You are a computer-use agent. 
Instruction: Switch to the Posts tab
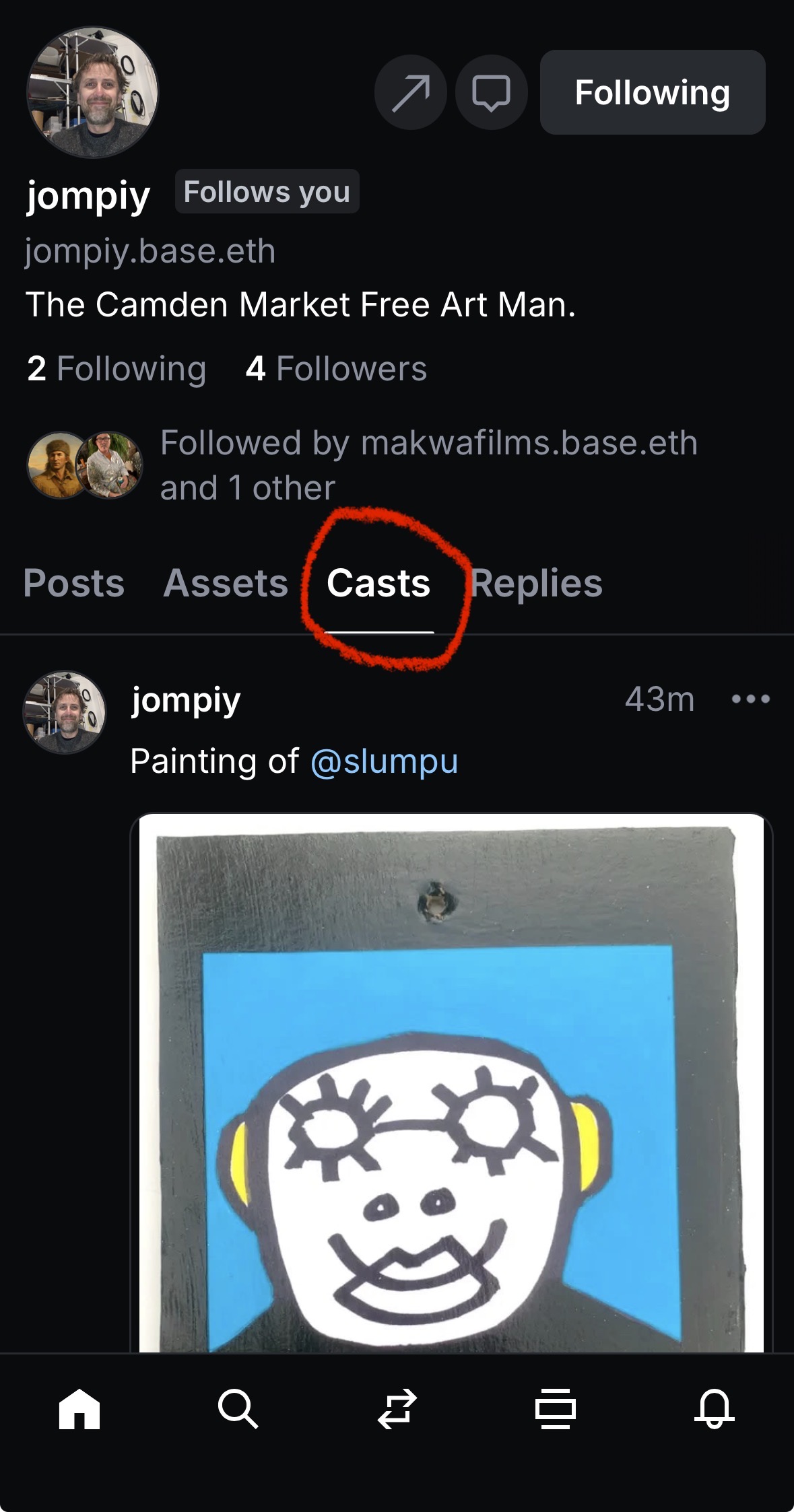pyautogui.click(x=74, y=583)
